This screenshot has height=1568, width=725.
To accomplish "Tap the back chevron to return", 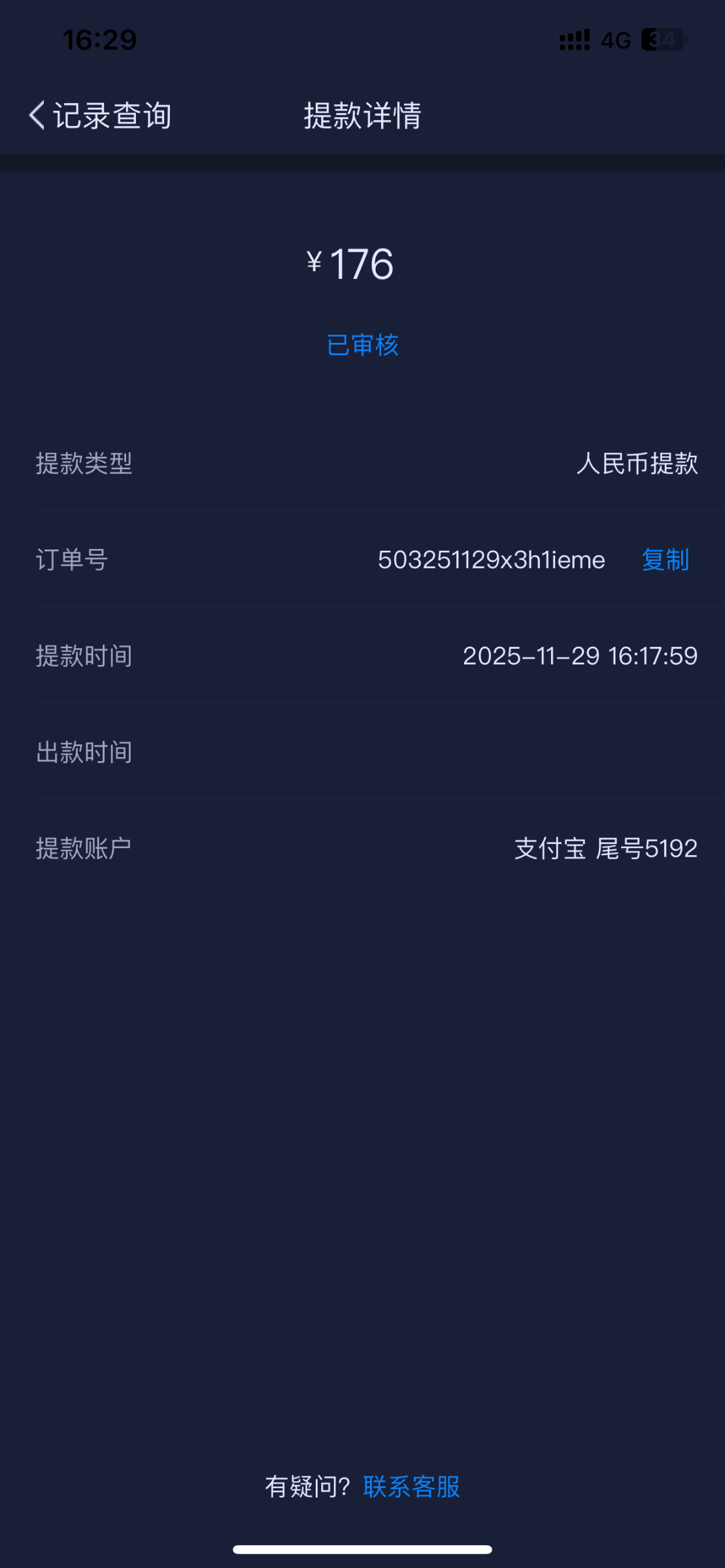I will click(x=36, y=116).
